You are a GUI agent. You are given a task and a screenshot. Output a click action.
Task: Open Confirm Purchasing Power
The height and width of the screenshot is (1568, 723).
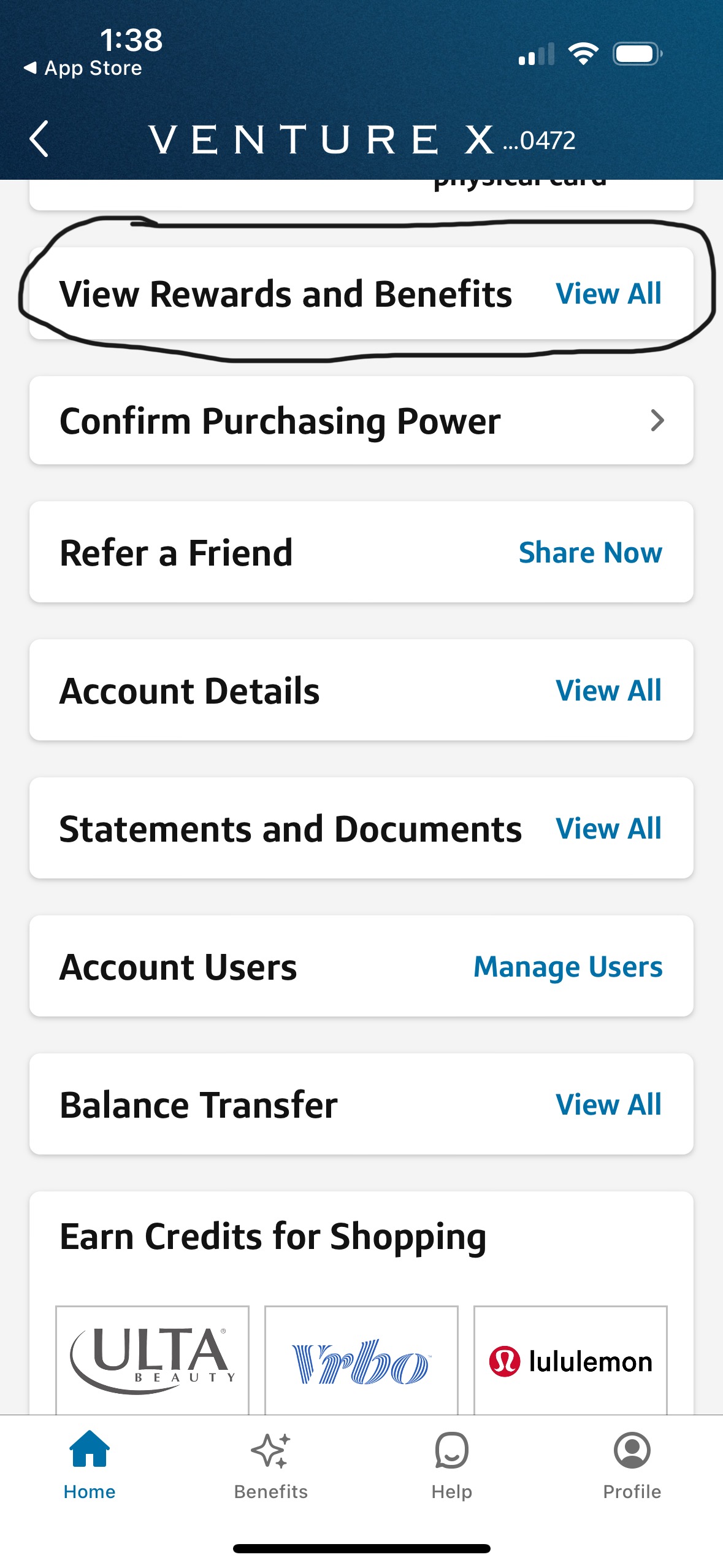361,421
